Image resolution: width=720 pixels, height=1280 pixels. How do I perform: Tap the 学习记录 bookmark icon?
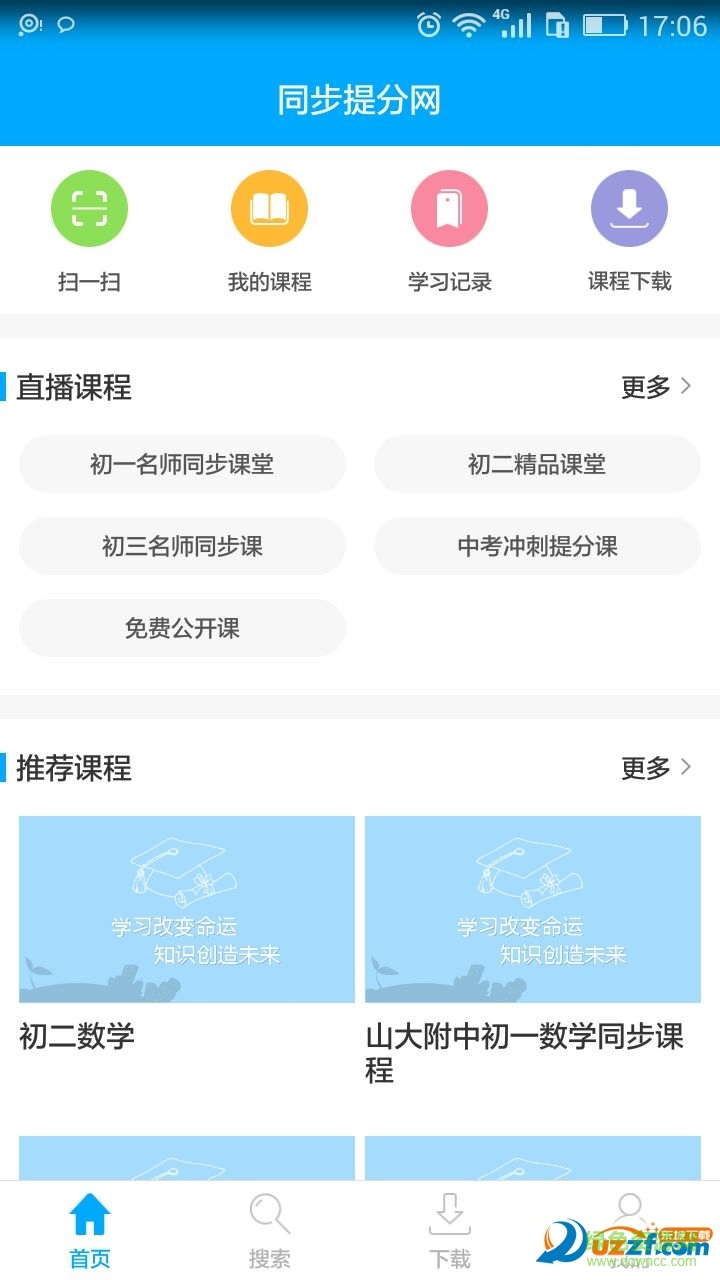(449, 208)
